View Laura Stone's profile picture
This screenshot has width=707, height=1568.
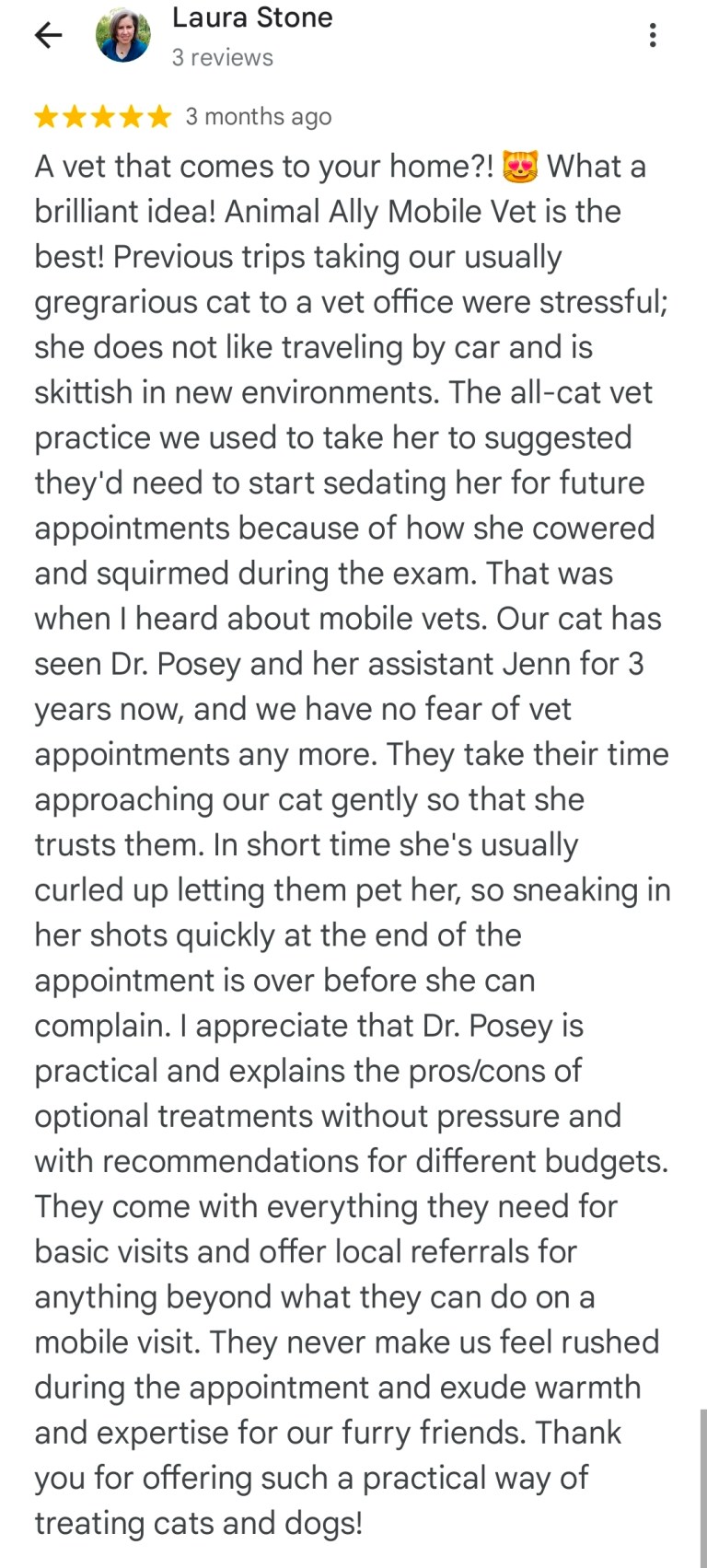tap(123, 36)
